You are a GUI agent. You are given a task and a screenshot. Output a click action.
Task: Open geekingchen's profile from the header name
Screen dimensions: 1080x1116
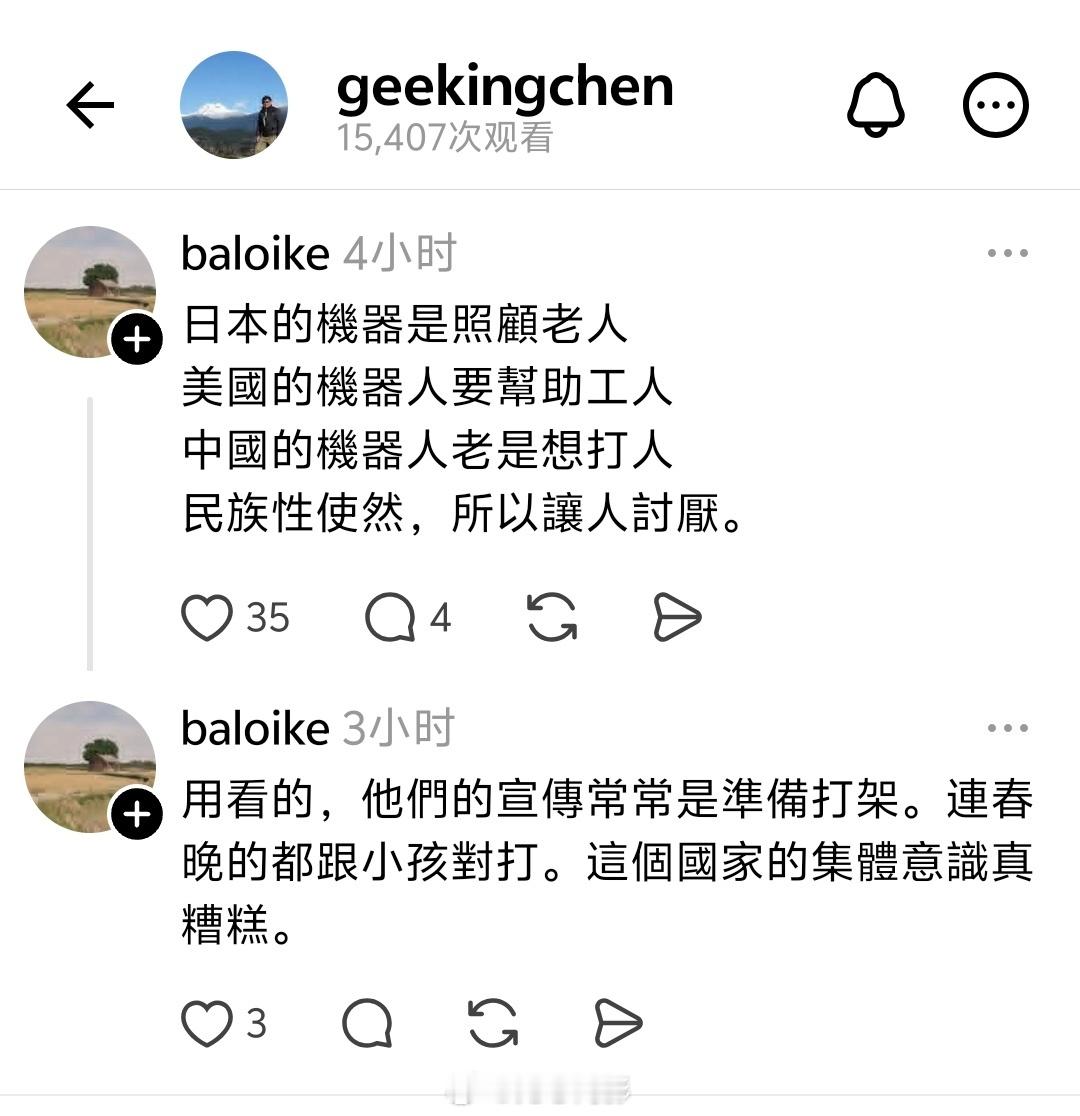(506, 85)
